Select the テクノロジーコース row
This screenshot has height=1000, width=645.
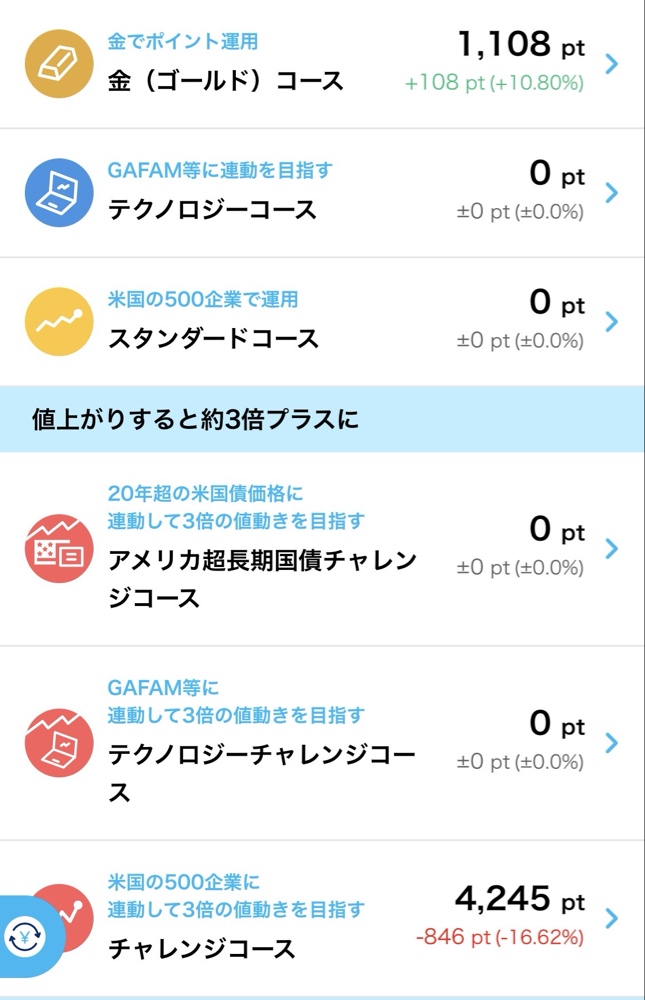(x=320, y=193)
